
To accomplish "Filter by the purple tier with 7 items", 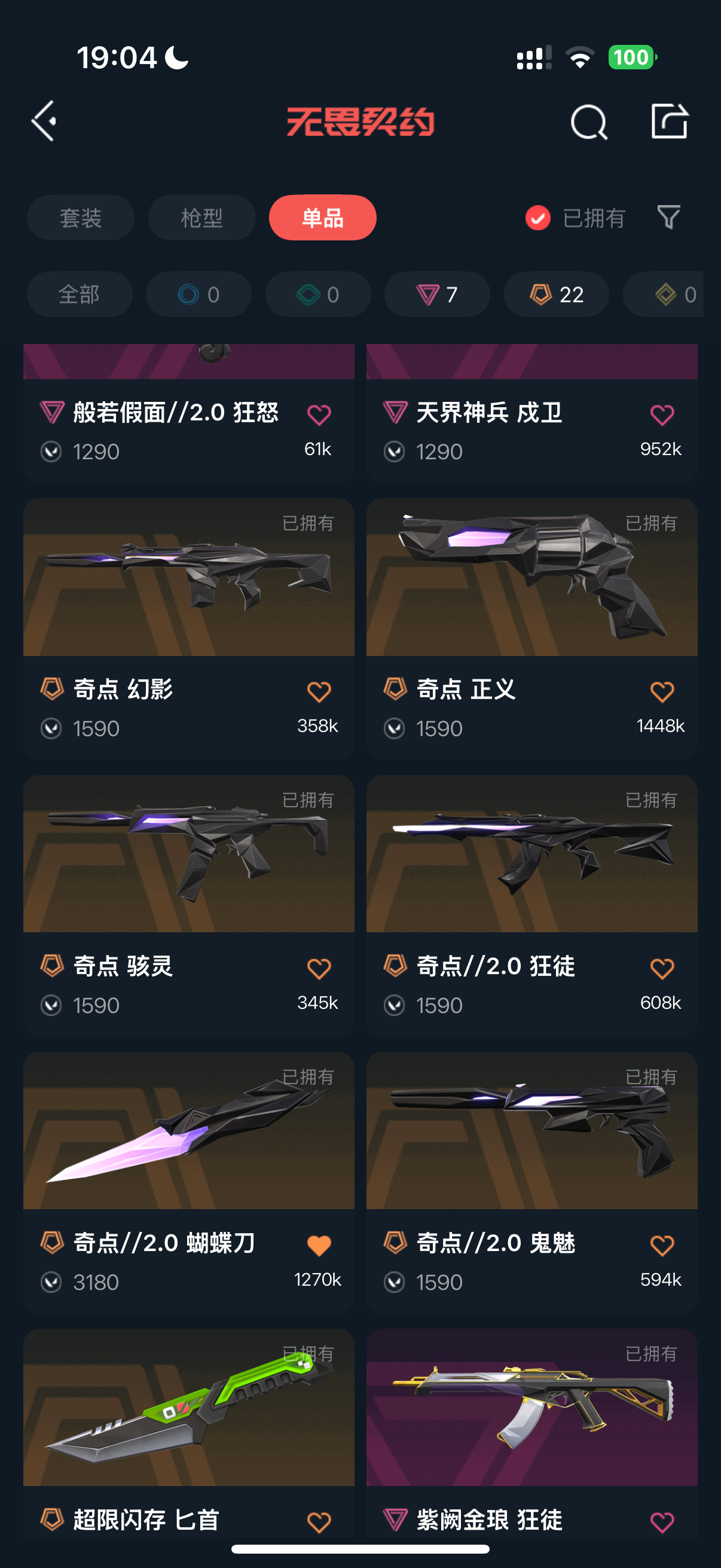I will click(x=437, y=295).
